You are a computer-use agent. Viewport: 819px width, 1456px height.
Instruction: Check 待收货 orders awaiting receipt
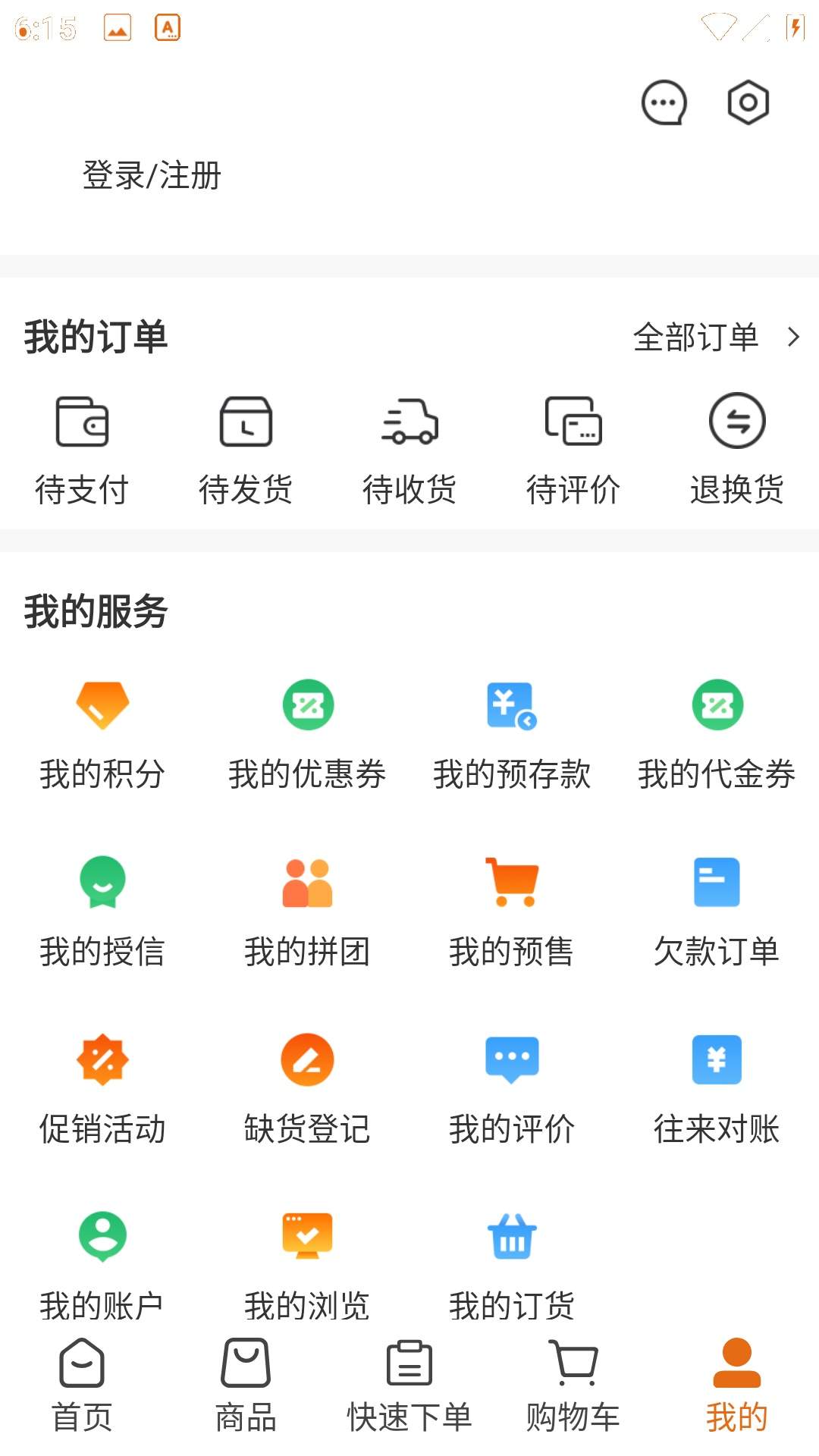(x=409, y=449)
